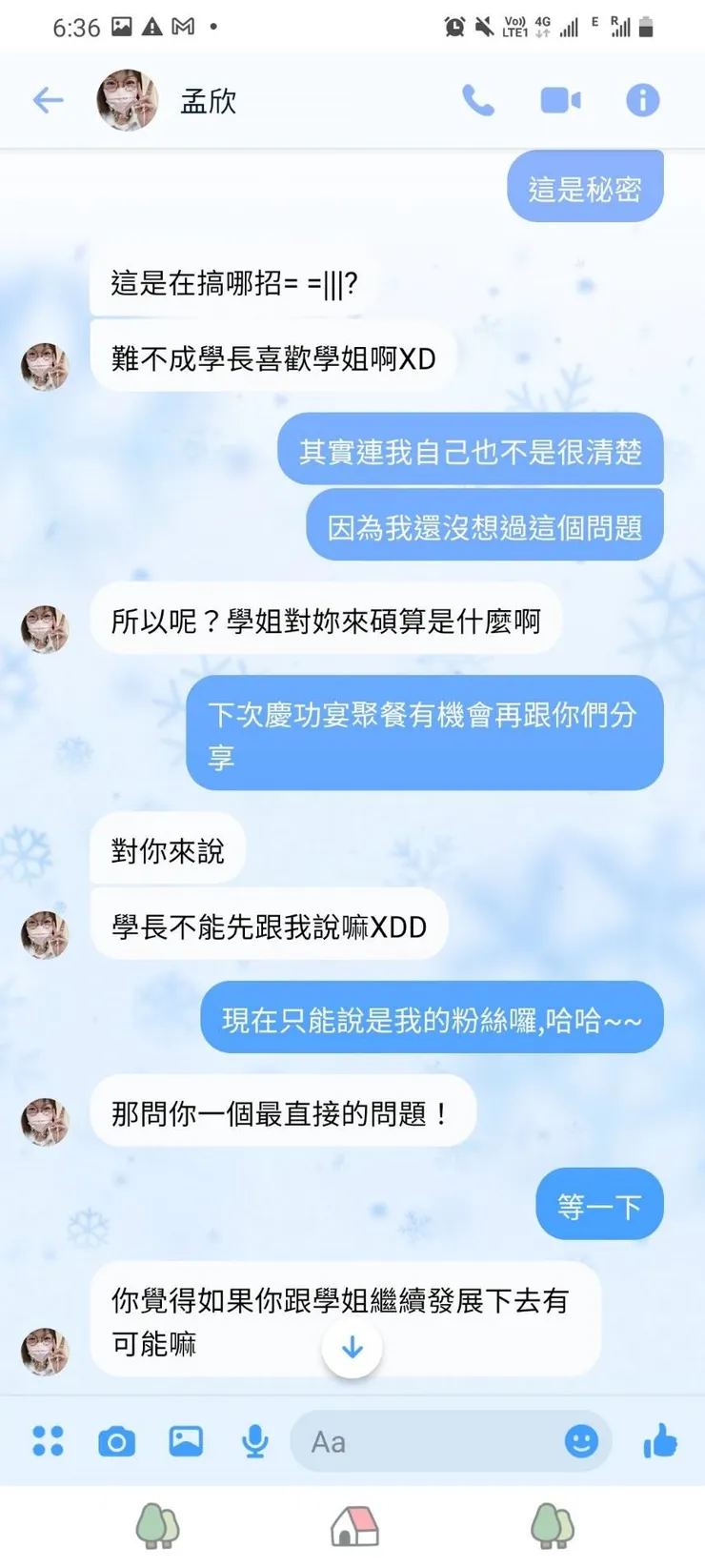Select the left tree icon in bottom bar

158,1525
